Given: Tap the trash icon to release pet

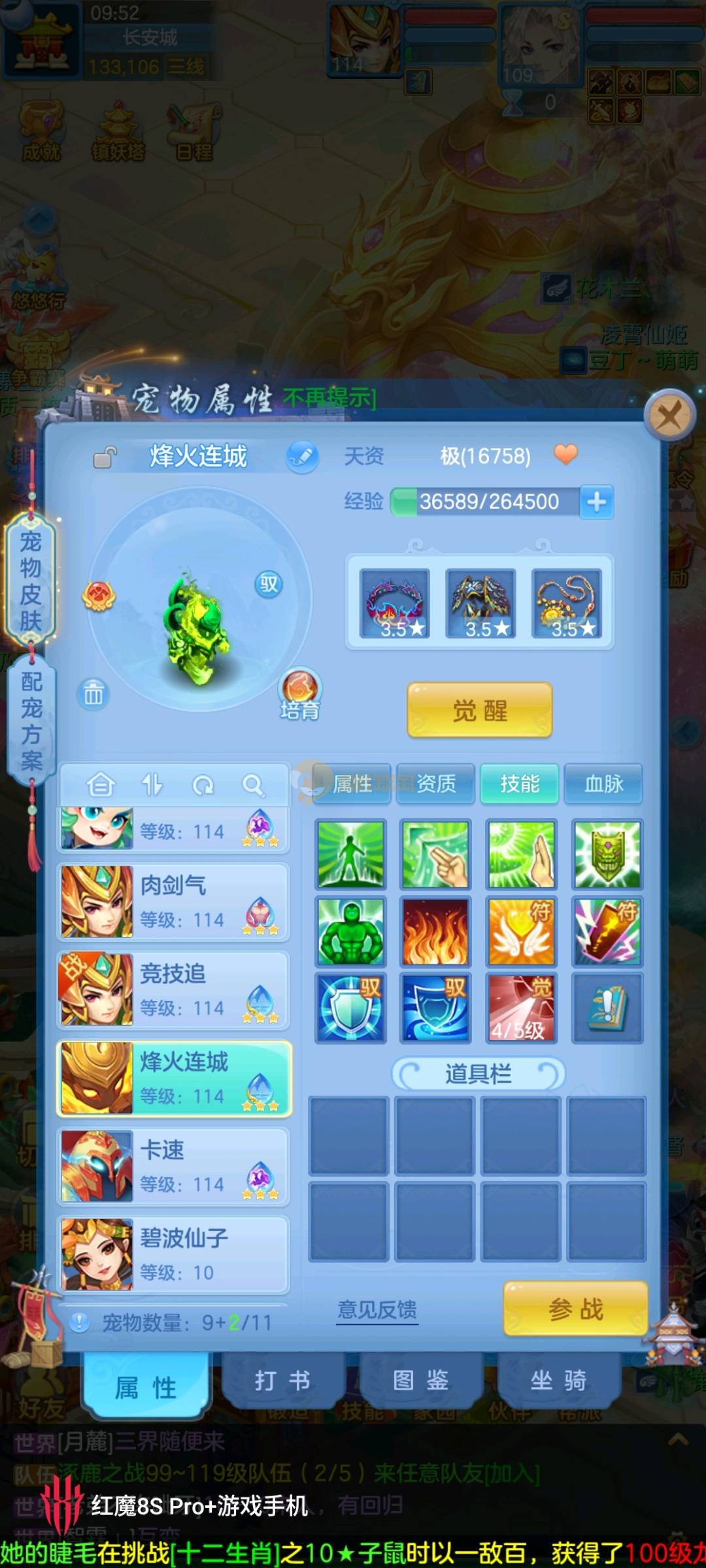Looking at the screenshot, I should (x=93, y=694).
